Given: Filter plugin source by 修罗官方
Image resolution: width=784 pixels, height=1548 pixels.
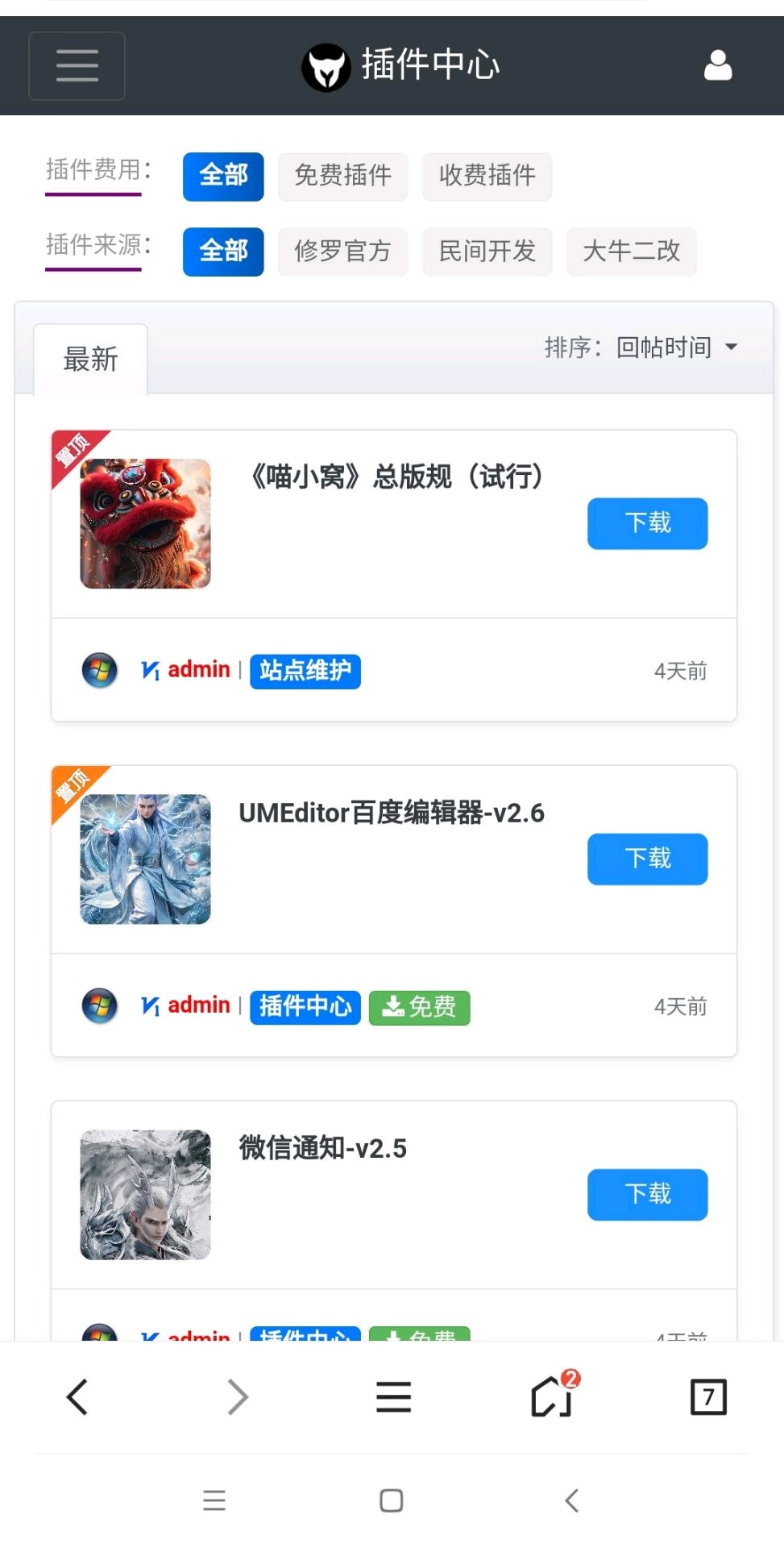Looking at the screenshot, I should (x=342, y=252).
